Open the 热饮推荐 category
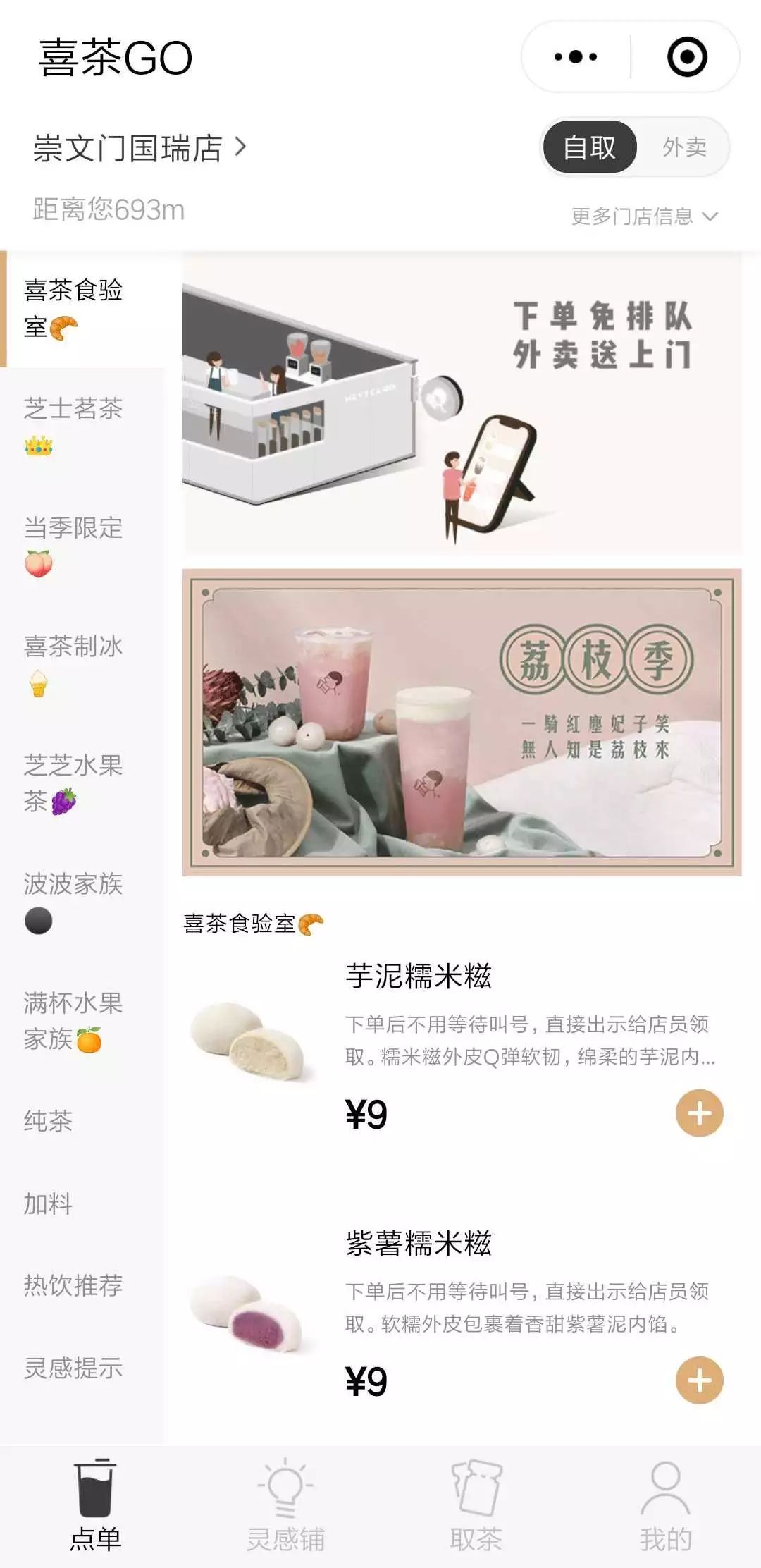This screenshot has height=1568, width=761. click(x=73, y=1285)
